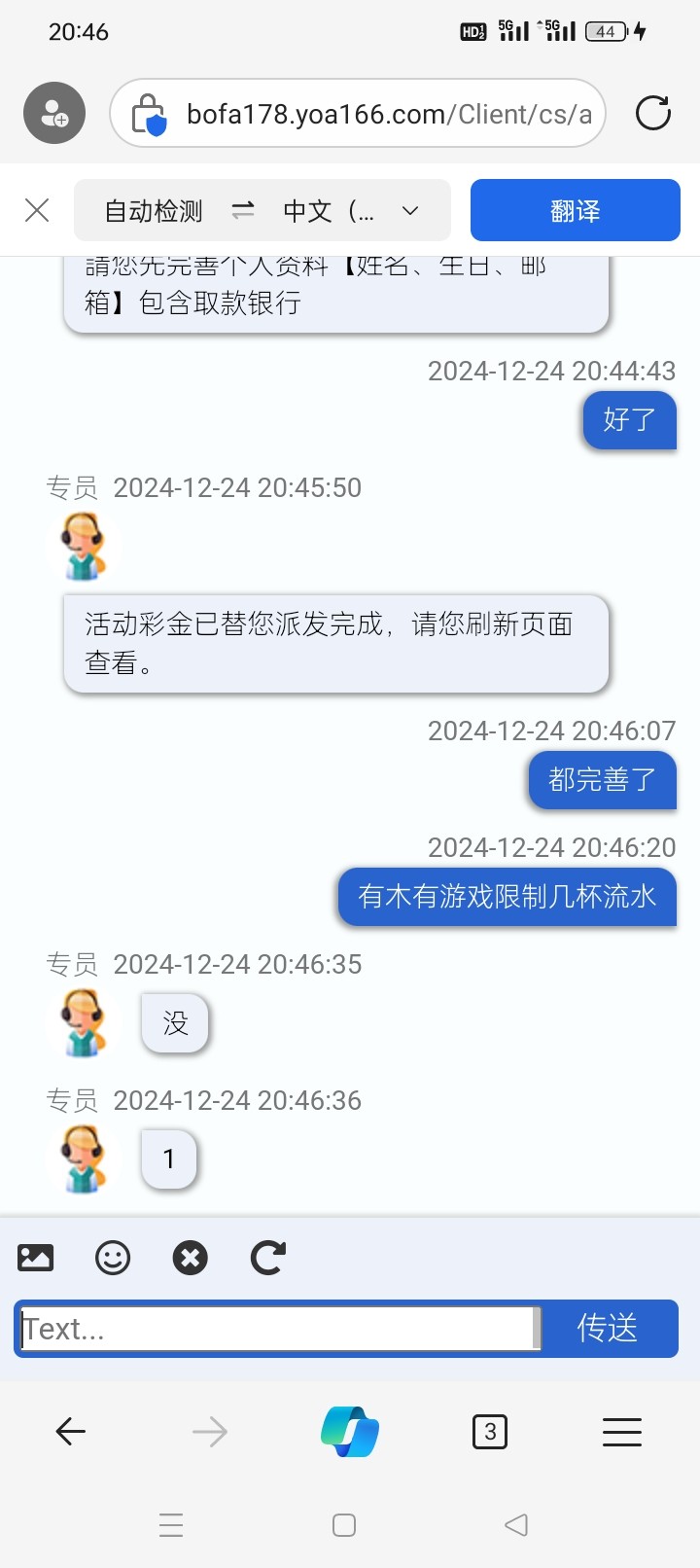Open the emoji smiley picker
The image size is (700, 1568).
click(x=113, y=1258)
